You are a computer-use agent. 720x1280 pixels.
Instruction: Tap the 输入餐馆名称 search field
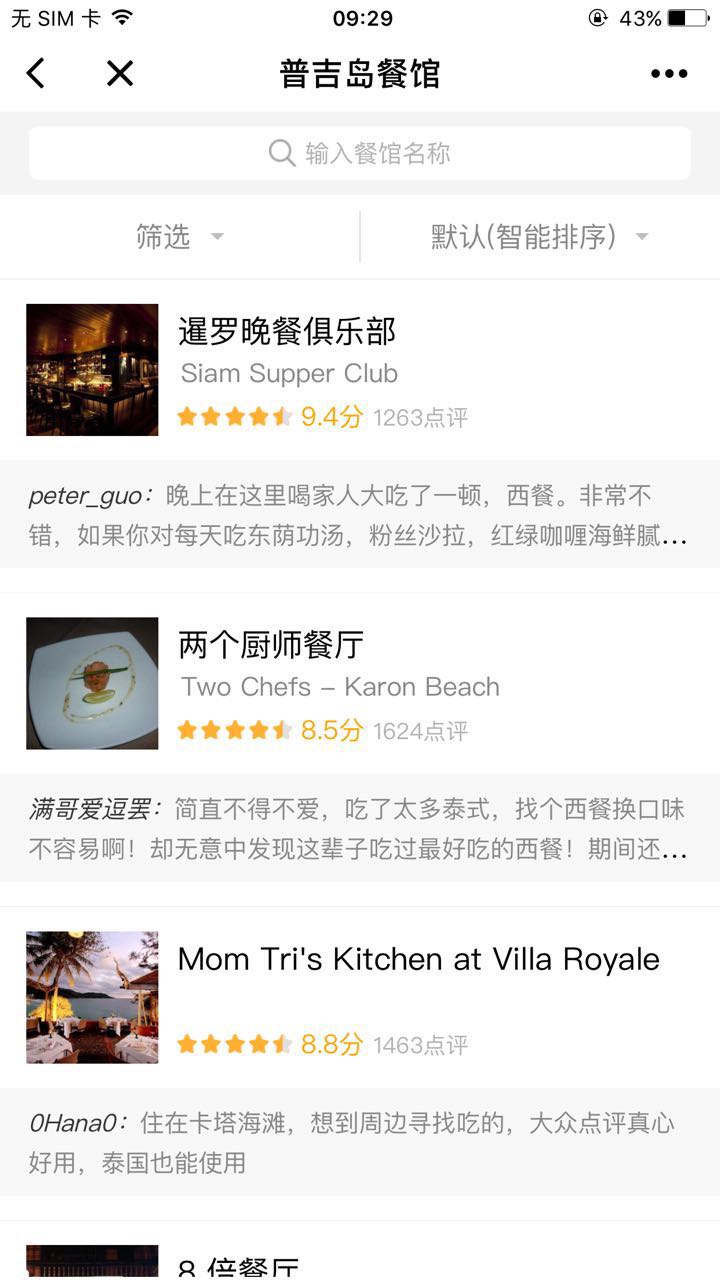pos(360,153)
